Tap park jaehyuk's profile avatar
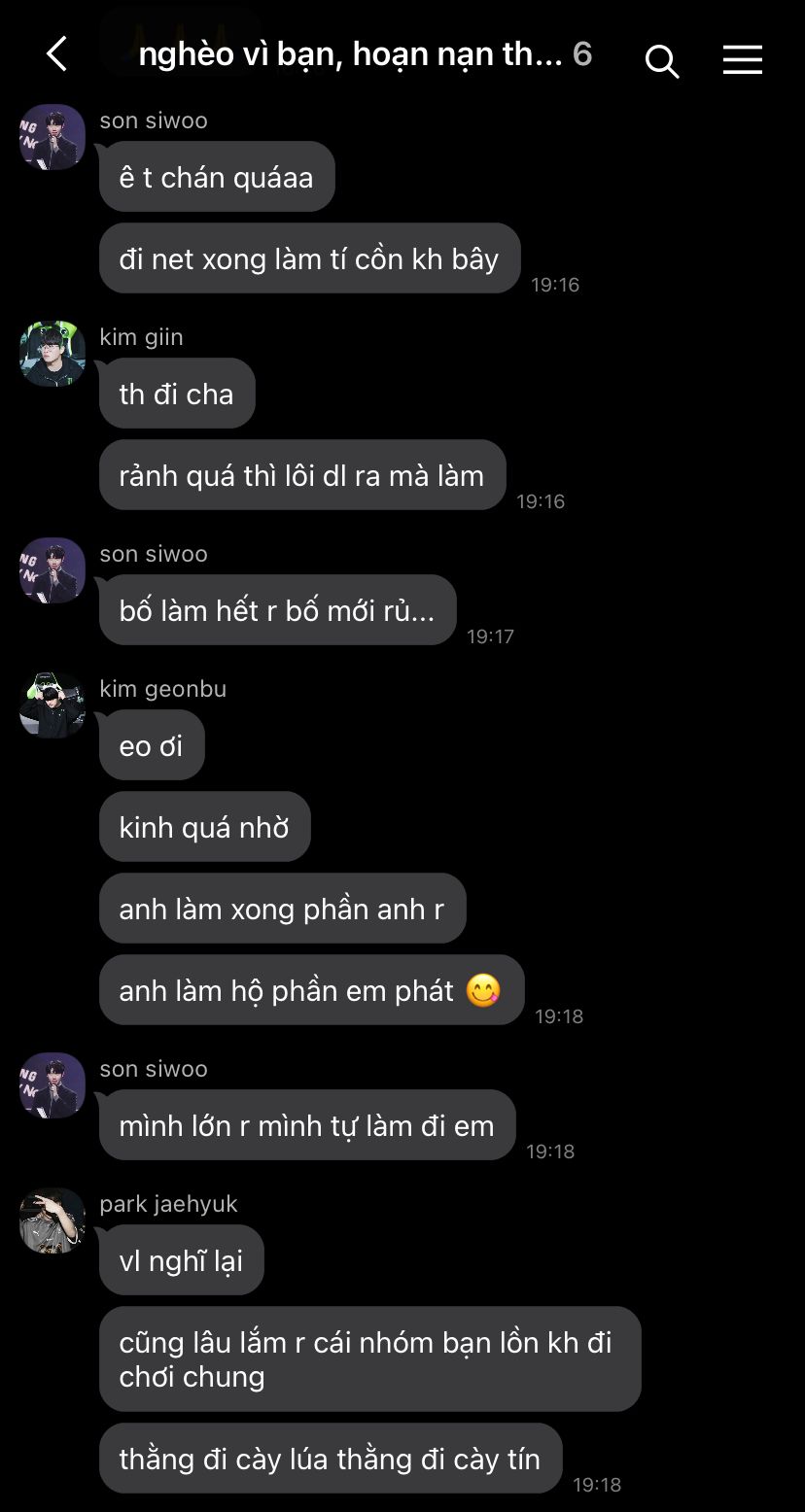805x1512 pixels. point(52,1220)
